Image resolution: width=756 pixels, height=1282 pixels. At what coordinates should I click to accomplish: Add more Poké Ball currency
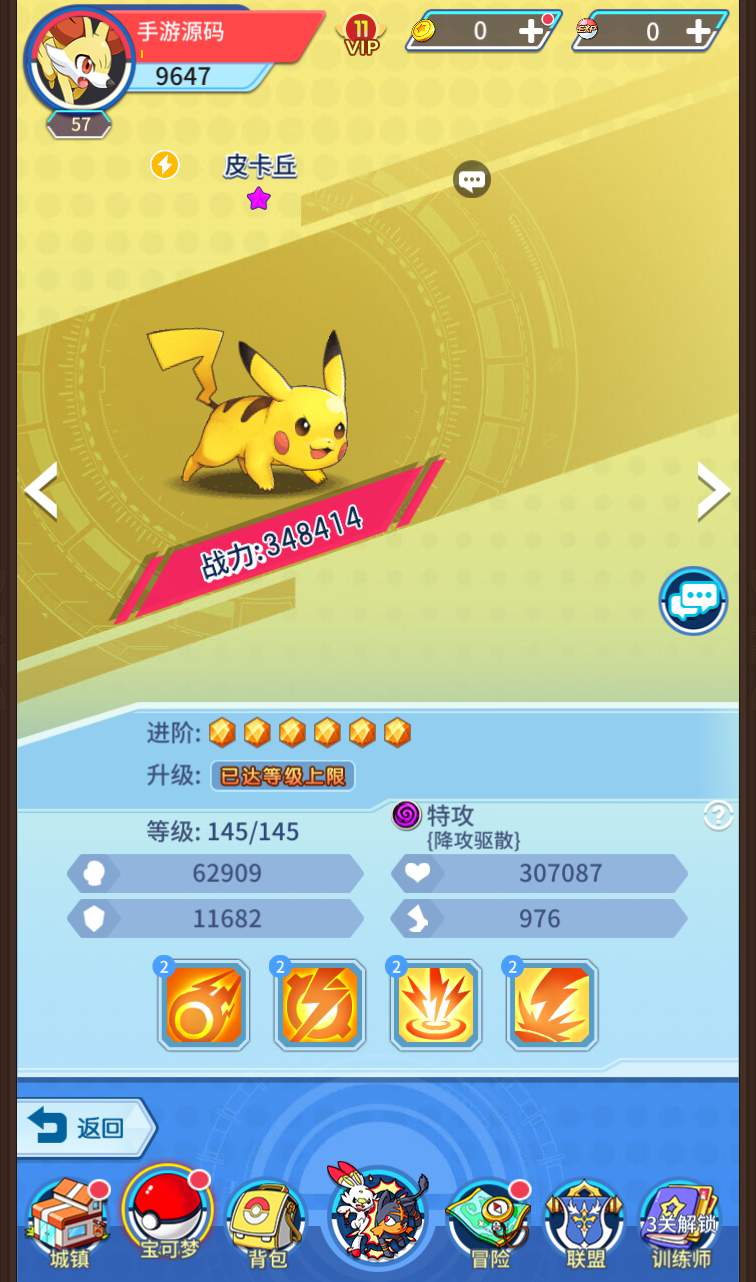click(697, 31)
